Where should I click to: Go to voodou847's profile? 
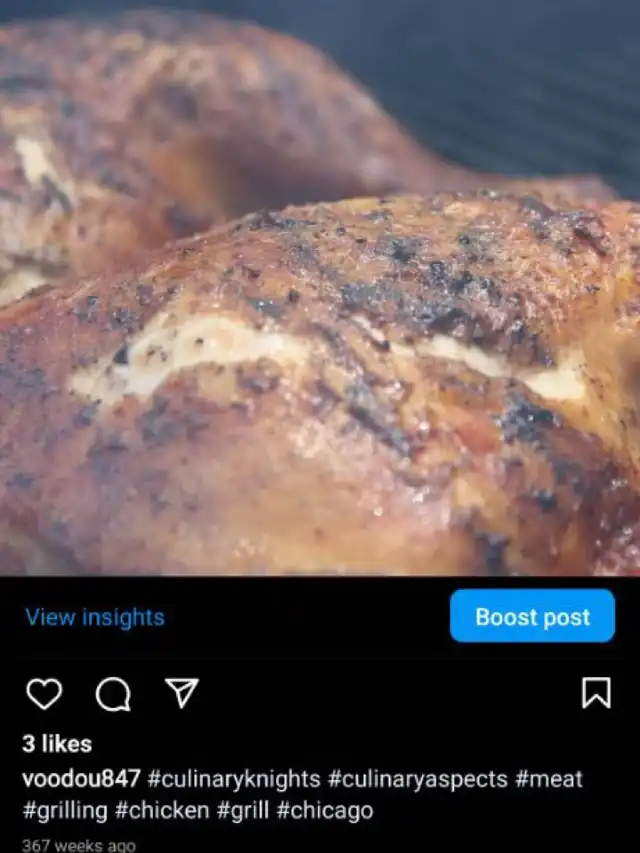[82, 778]
